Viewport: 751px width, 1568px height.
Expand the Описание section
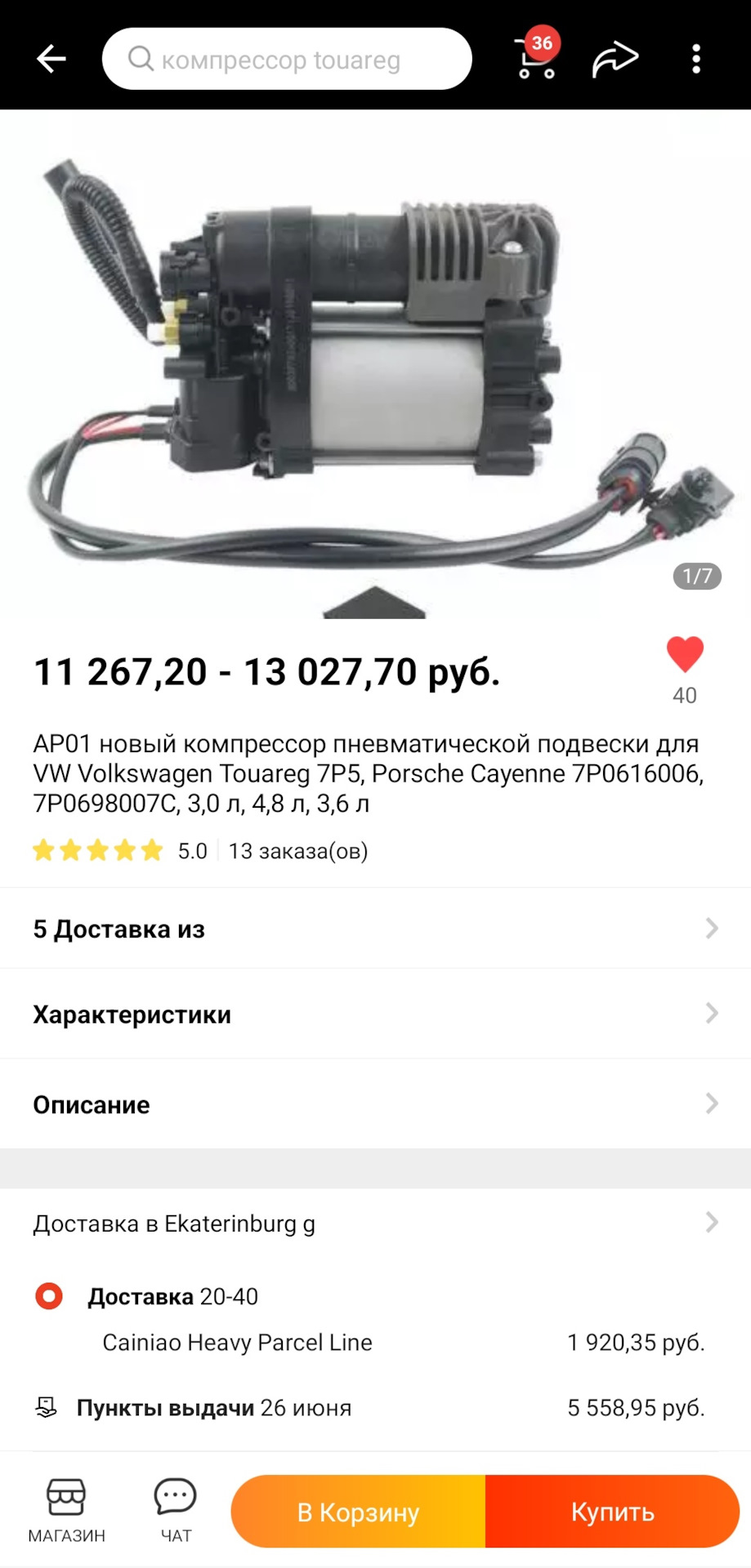(375, 1104)
